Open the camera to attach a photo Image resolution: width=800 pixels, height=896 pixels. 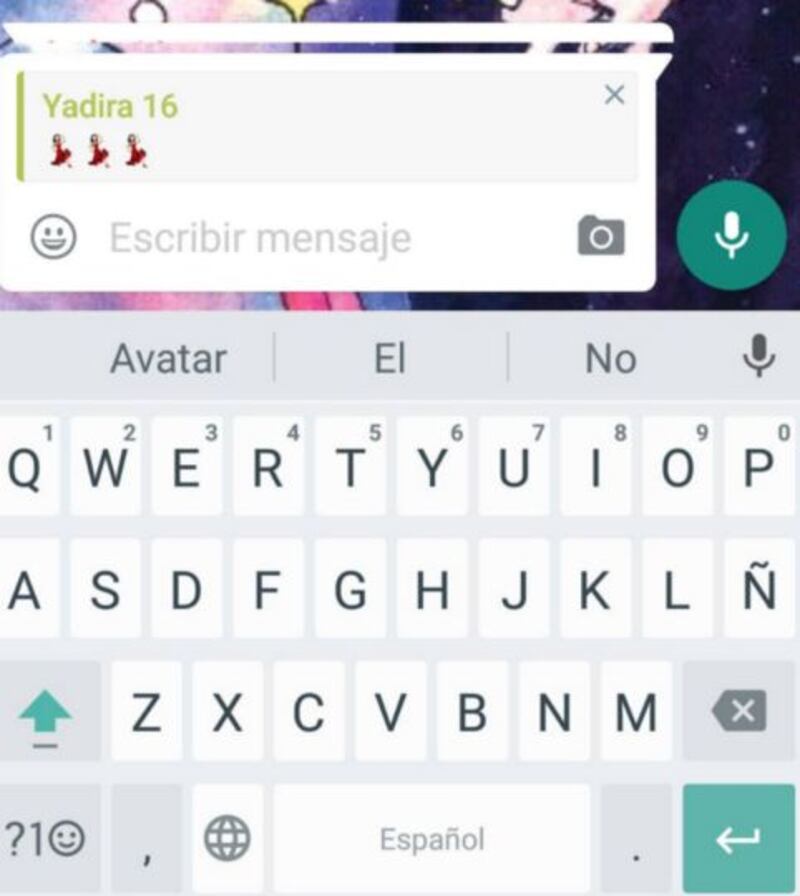(x=601, y=237)
